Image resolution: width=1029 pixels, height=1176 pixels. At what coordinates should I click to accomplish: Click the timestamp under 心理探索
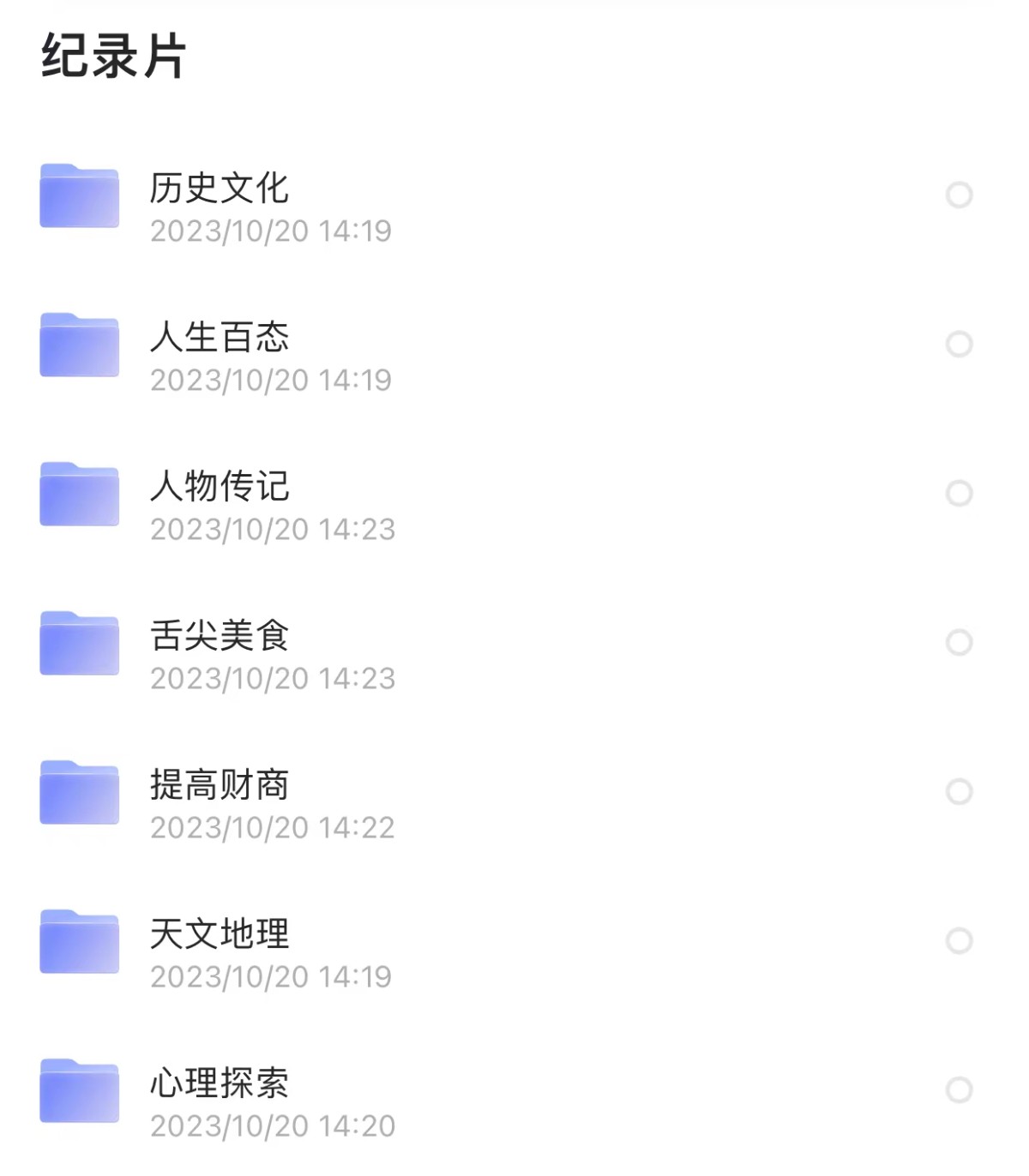272,1124
